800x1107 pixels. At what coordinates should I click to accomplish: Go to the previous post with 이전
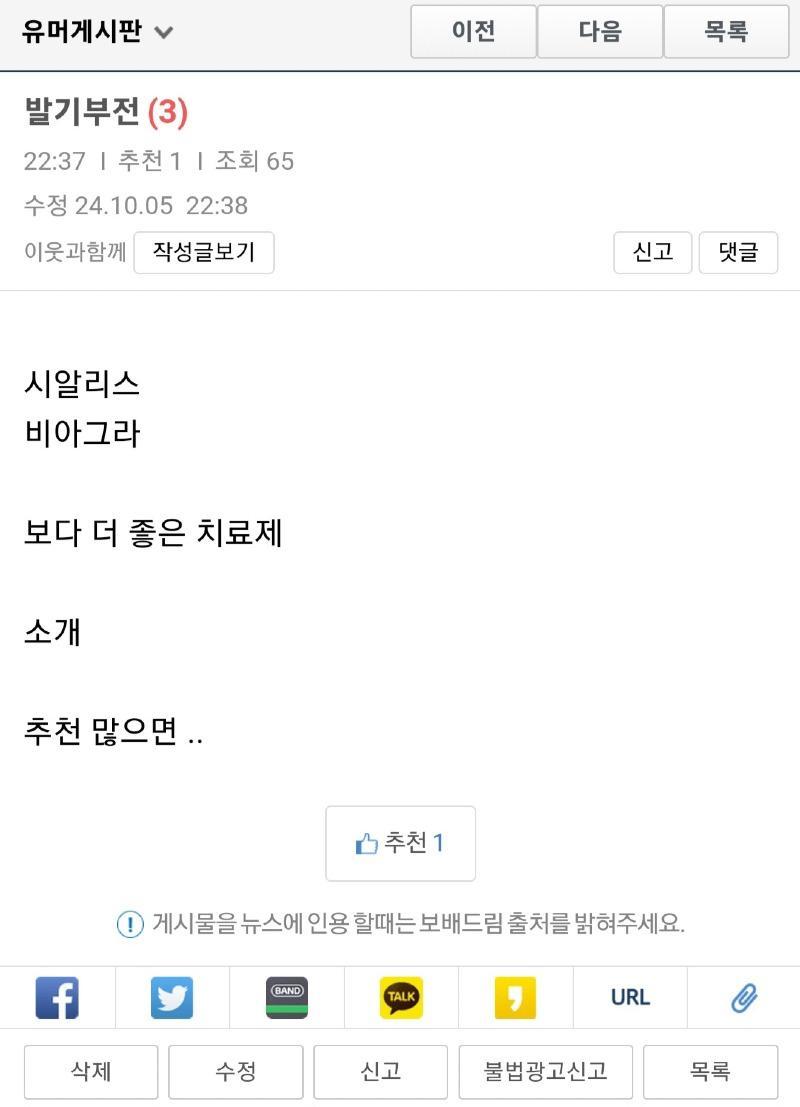[x=473, y=32]
